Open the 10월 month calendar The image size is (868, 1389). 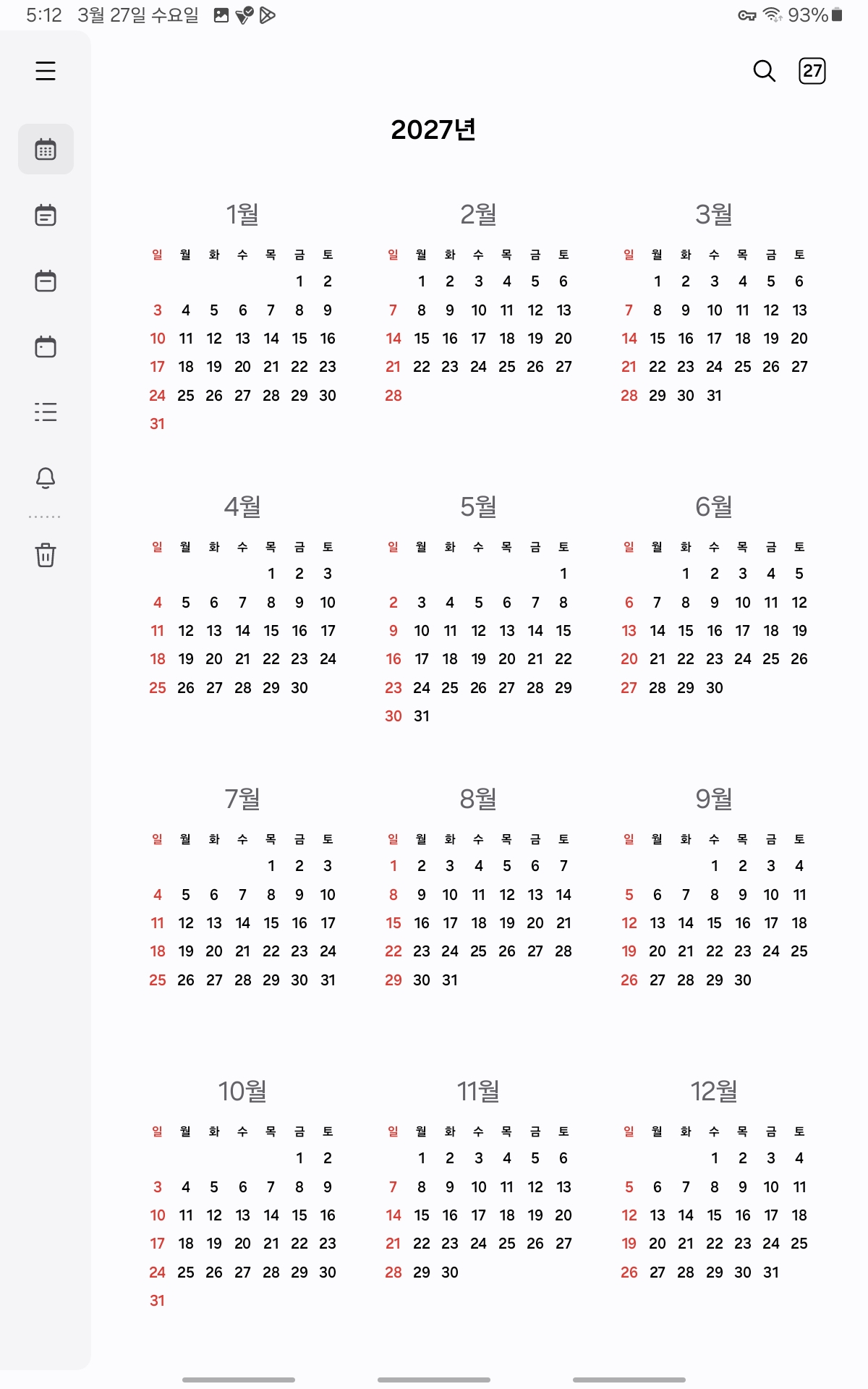(x=242, y=1091)
